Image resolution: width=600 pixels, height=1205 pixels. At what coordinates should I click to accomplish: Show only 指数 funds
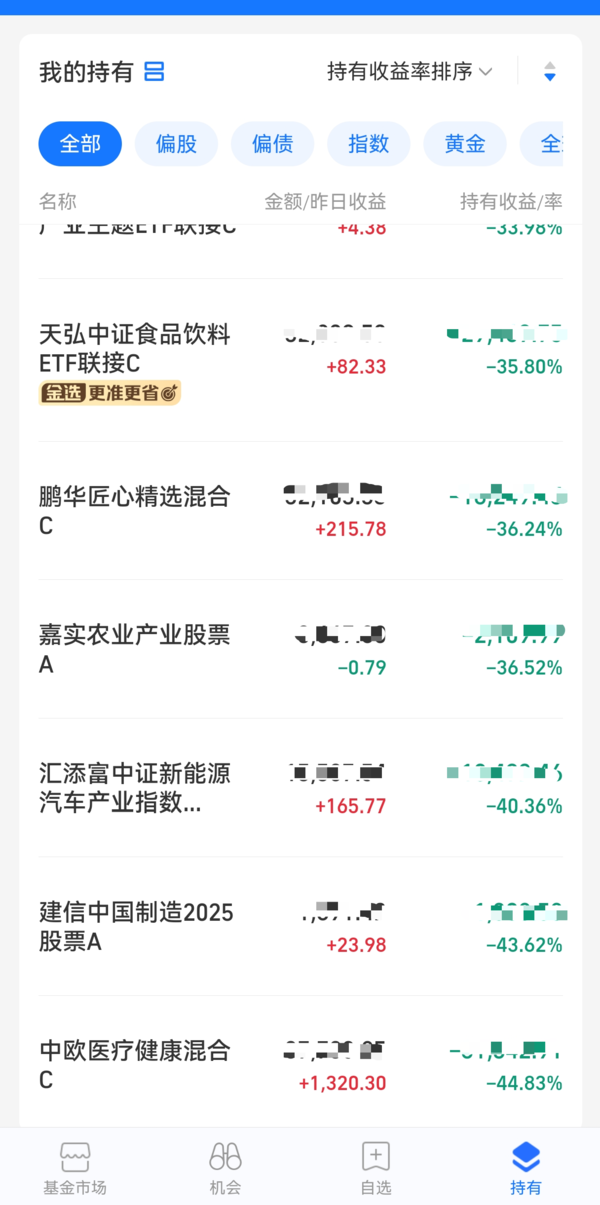pos(368,143)
